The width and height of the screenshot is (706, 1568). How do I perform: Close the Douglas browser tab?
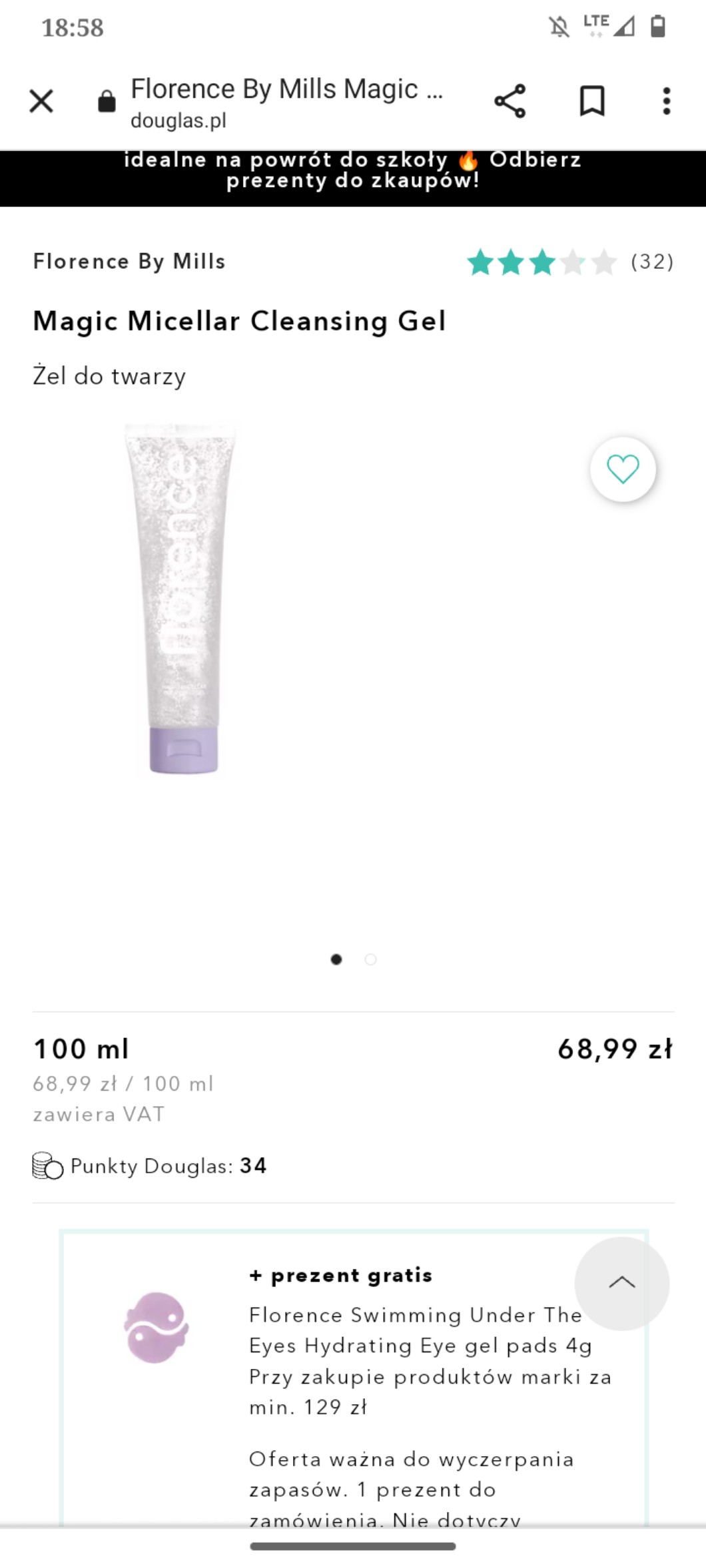point(41,102)
